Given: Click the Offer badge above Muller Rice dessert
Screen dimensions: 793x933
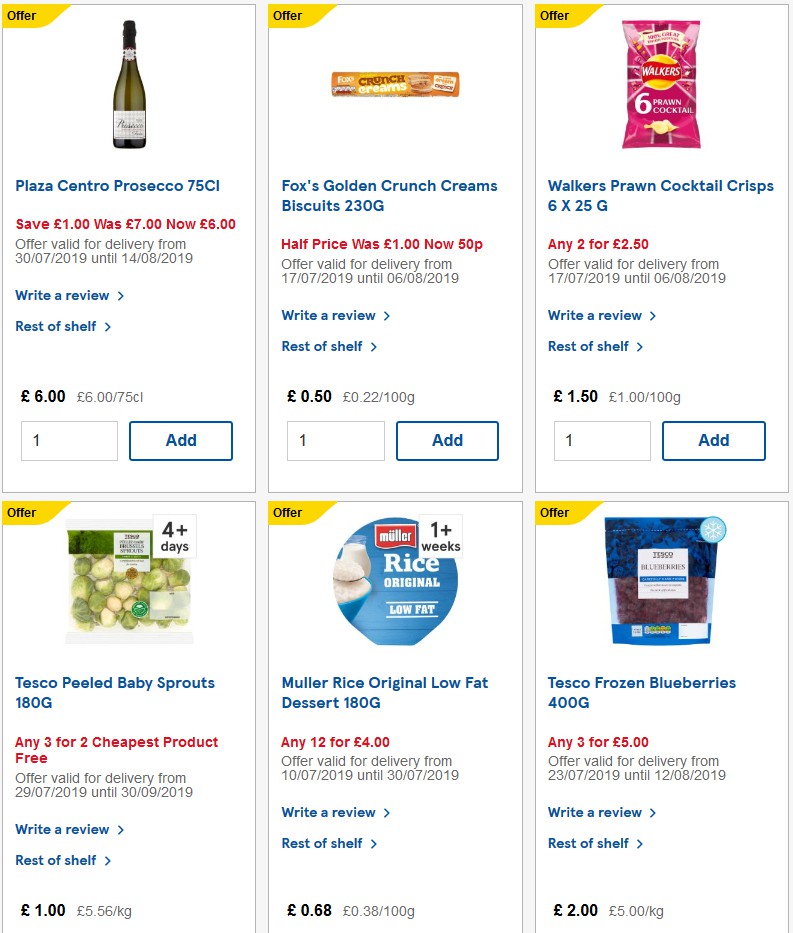Looking at the screenshot, I should (288, 512).
